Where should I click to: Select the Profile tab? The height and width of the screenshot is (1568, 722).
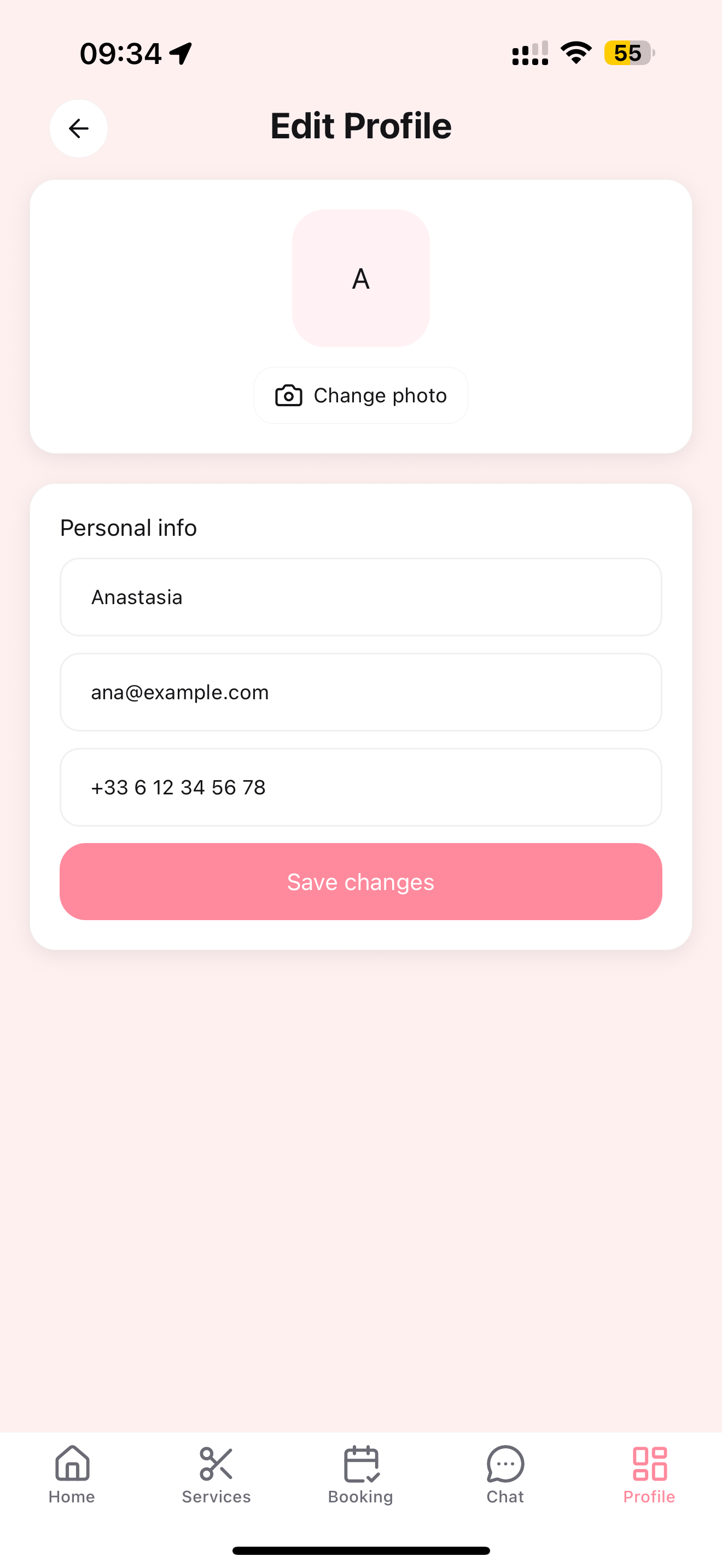coord(650,1473)
